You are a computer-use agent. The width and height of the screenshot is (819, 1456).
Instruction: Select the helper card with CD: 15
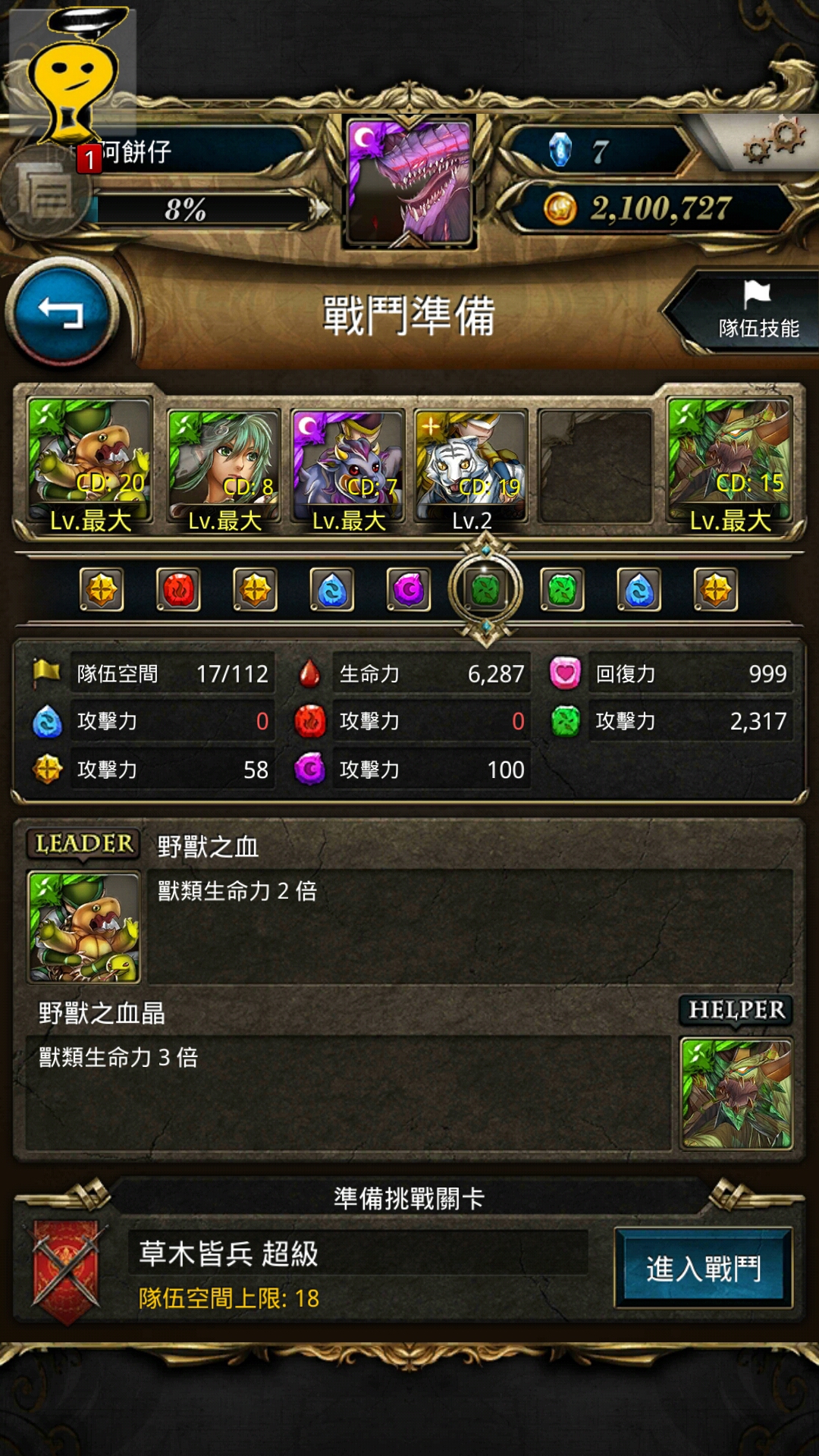pyautogui.click(x=730, y=464)
